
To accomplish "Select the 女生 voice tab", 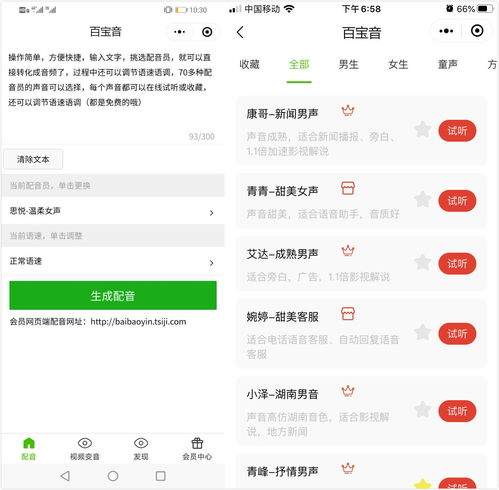I will [398, 64].
